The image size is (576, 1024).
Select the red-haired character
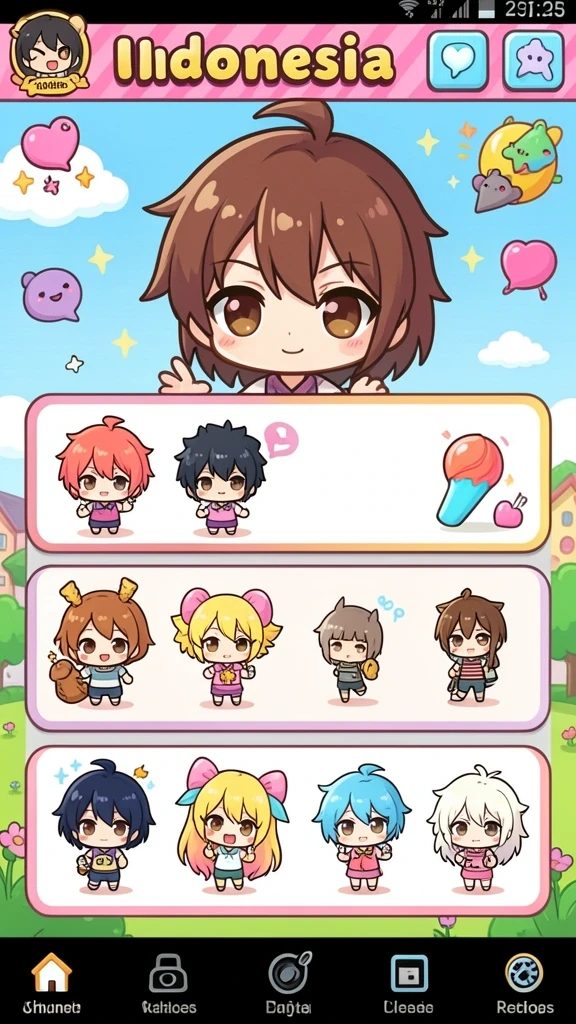pyautogui.click(x=104, y=475)
